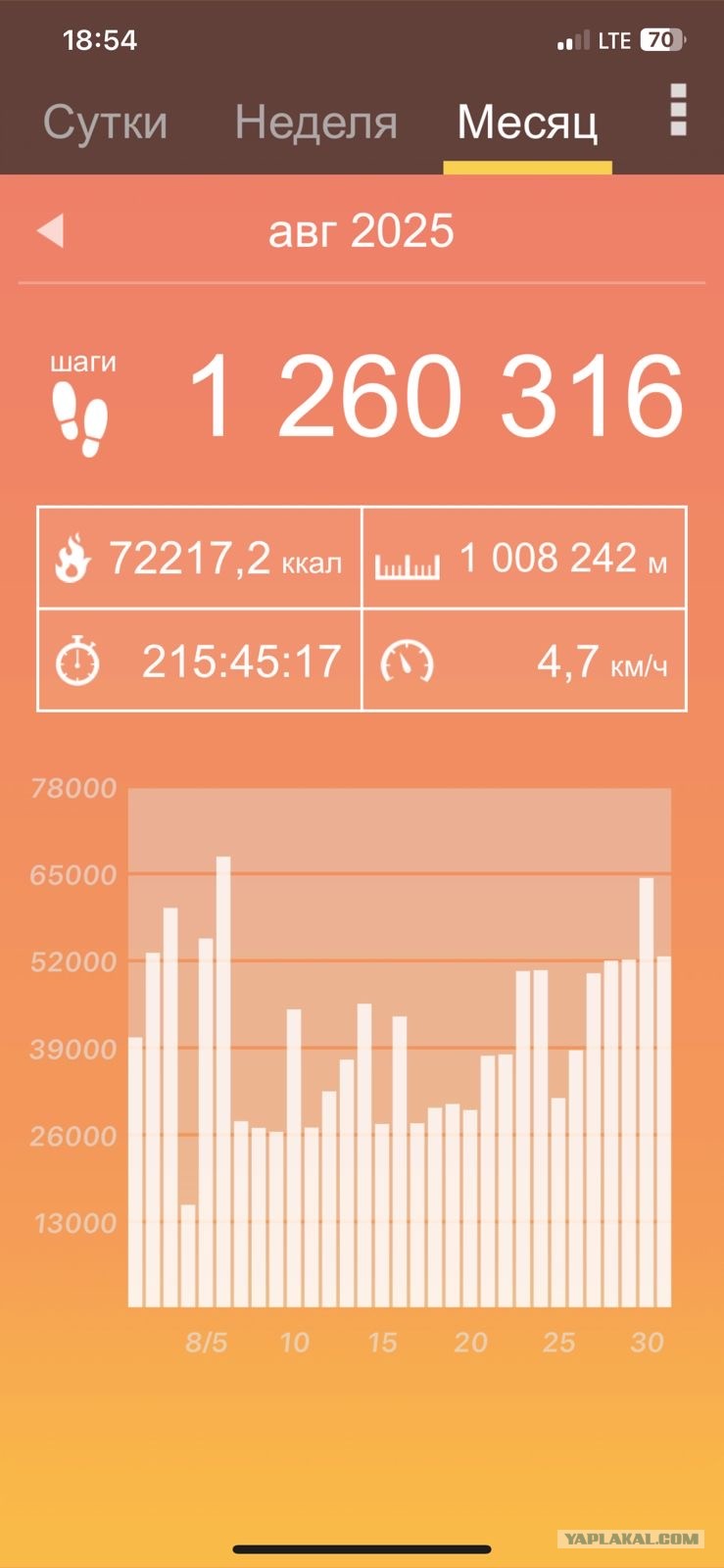Switch to the Сутки tab
Viewport: 724px width, 1568px height.
click(105, 123)
